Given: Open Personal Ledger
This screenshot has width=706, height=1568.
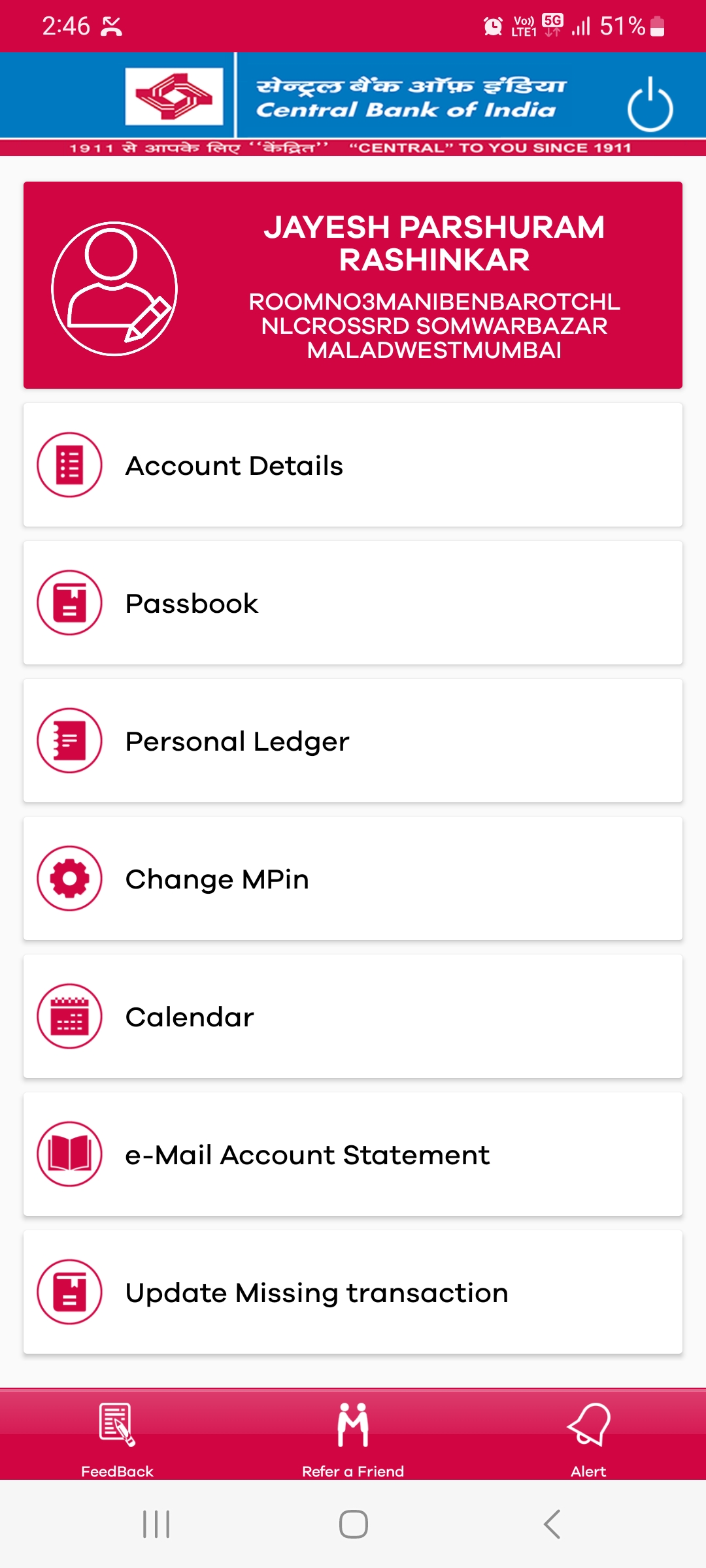Looking at the screenshot, I should [353, 741].
